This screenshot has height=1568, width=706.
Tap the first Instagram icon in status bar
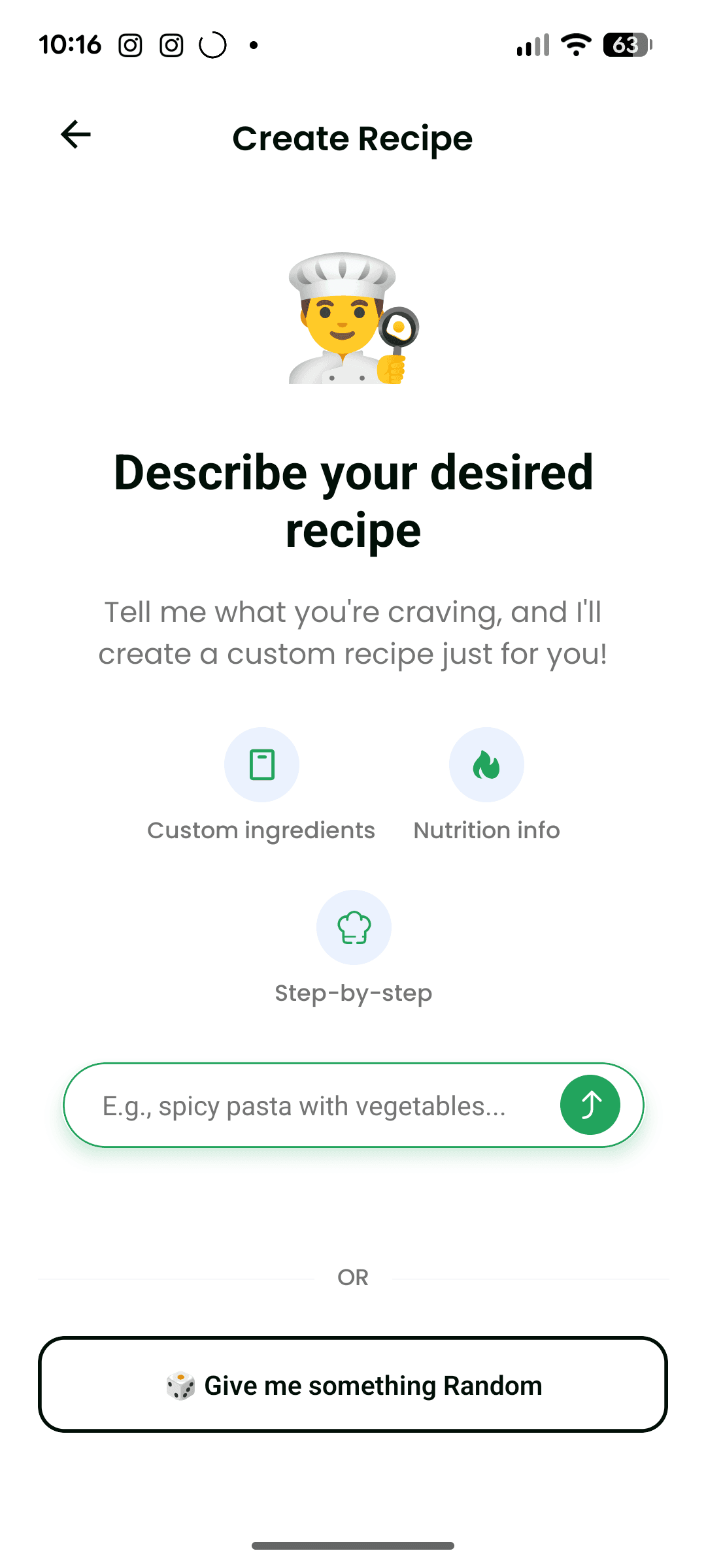click(129, 44)
